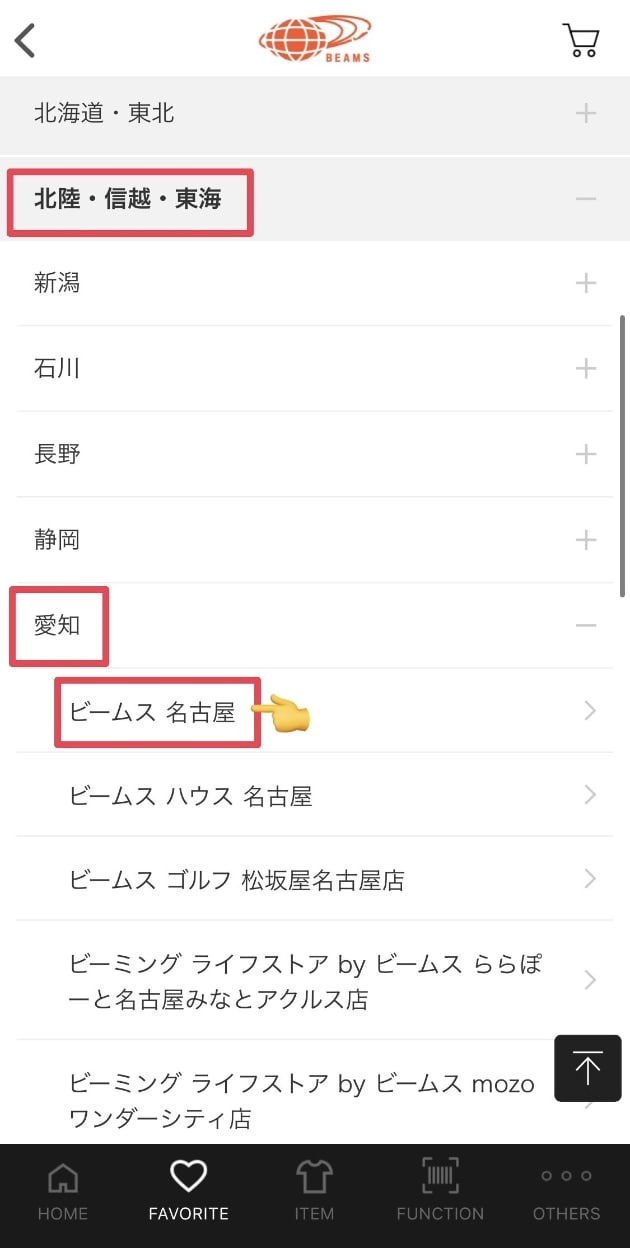
Task: Collapse the 北陸・信越・東海 region
Action: click(x=315, y=199)
